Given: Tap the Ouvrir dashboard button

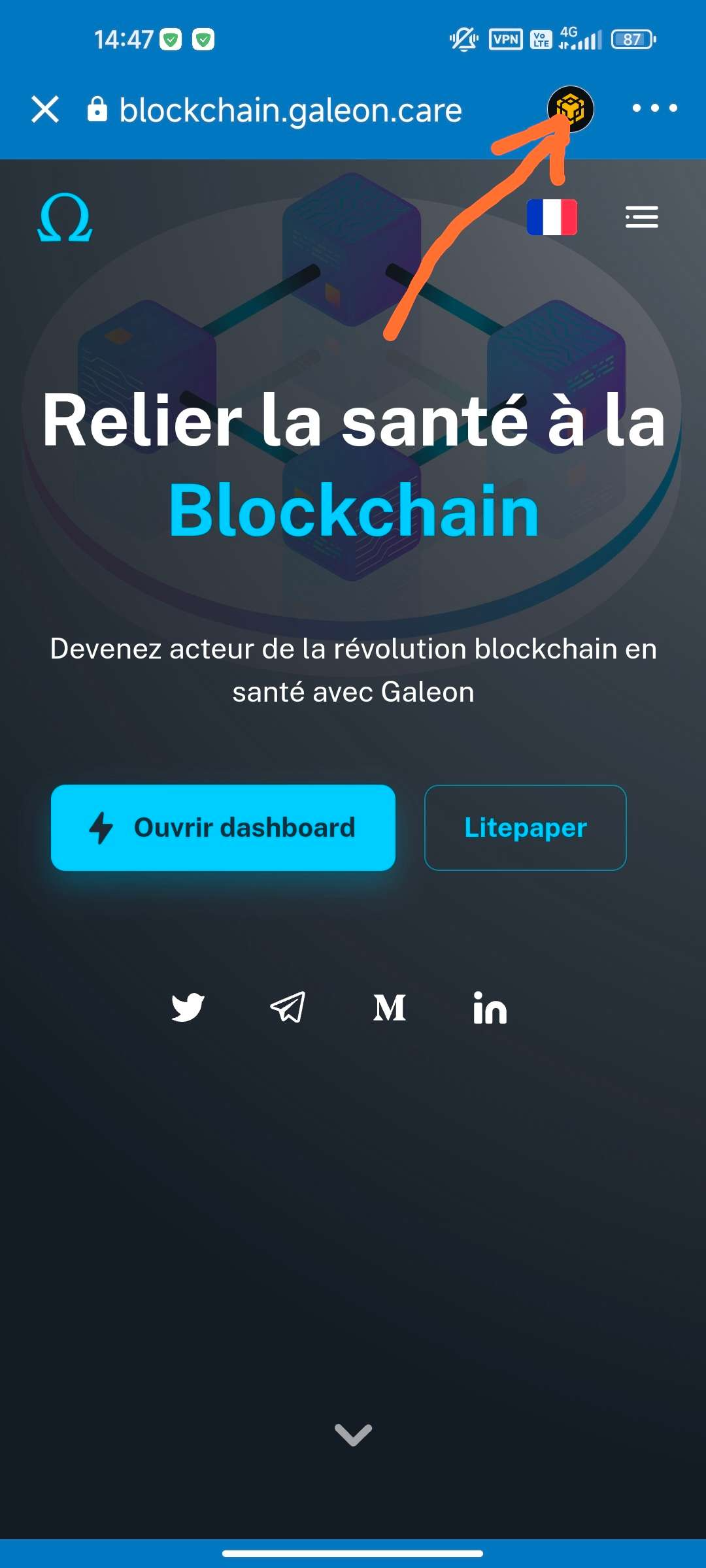Looking at the screenshot, I should pos(223,827).
